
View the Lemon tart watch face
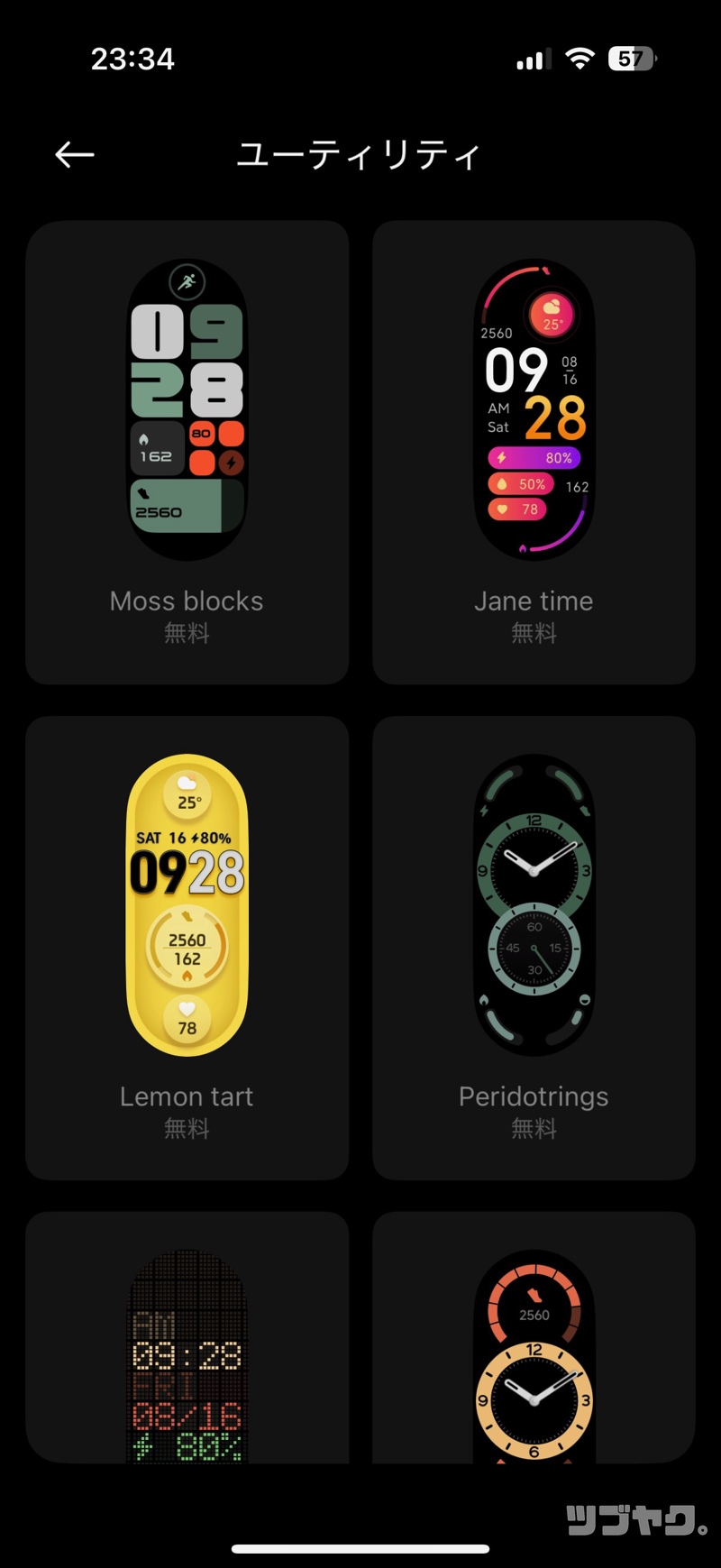tap(187, 947)
